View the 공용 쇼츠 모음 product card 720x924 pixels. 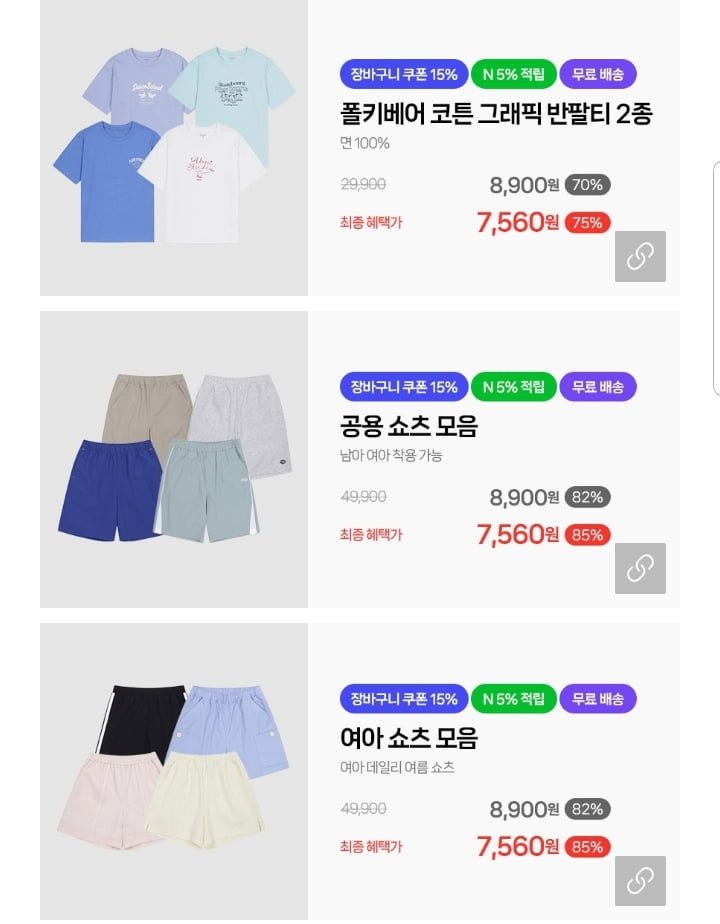point(409,426)
